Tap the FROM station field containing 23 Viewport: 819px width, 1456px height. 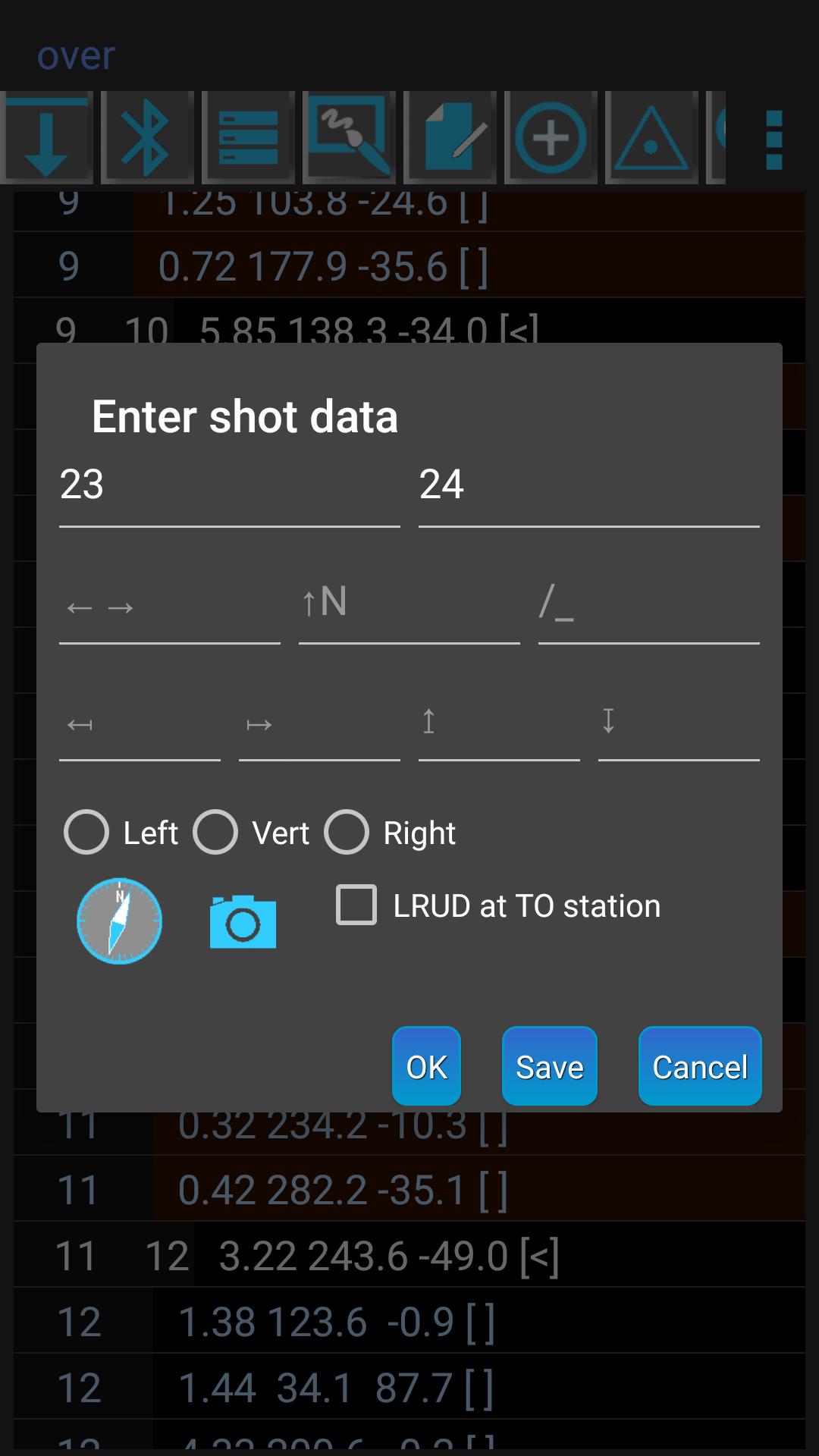pos(229,485)
